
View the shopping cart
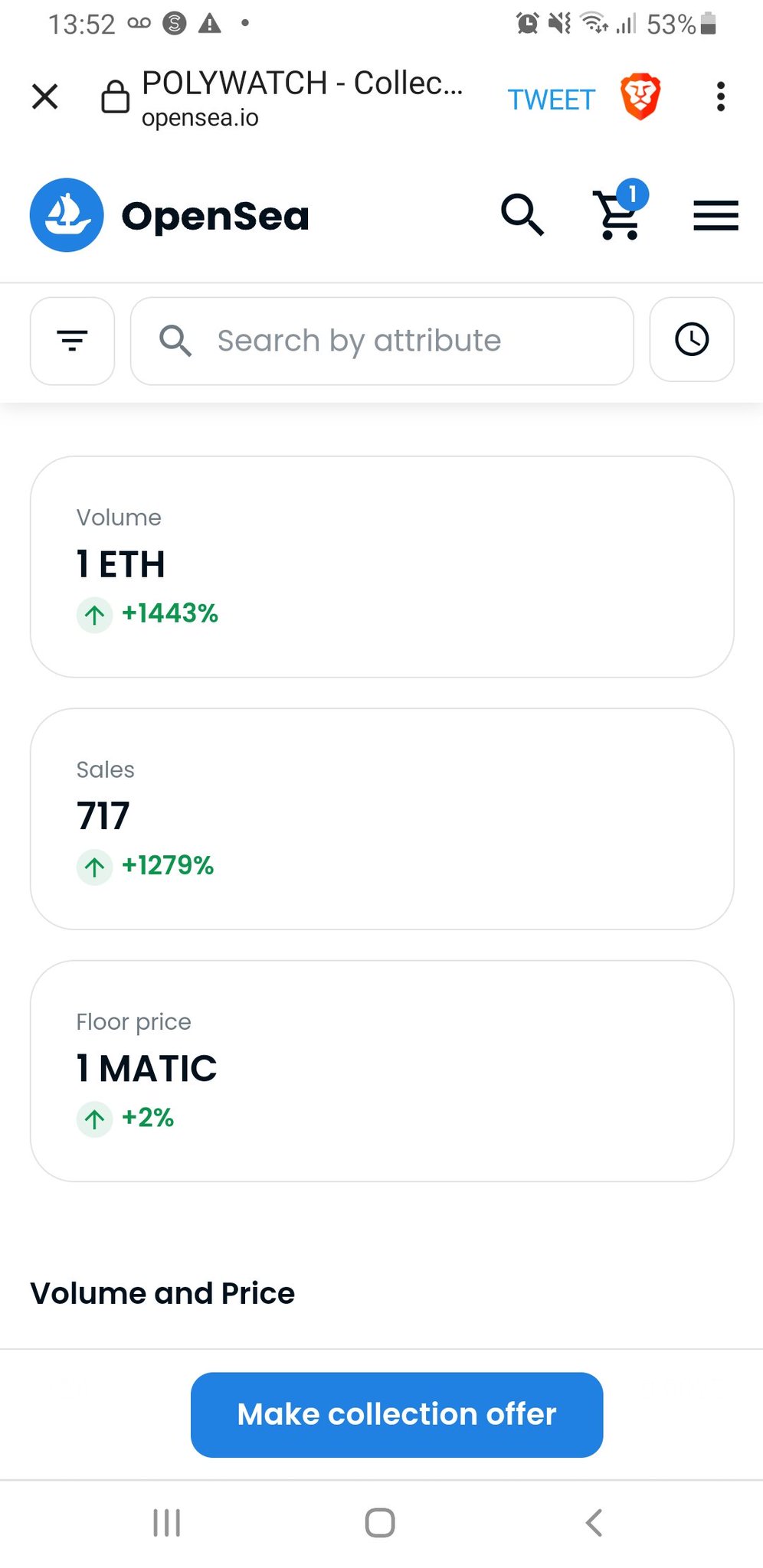[619, 211]
